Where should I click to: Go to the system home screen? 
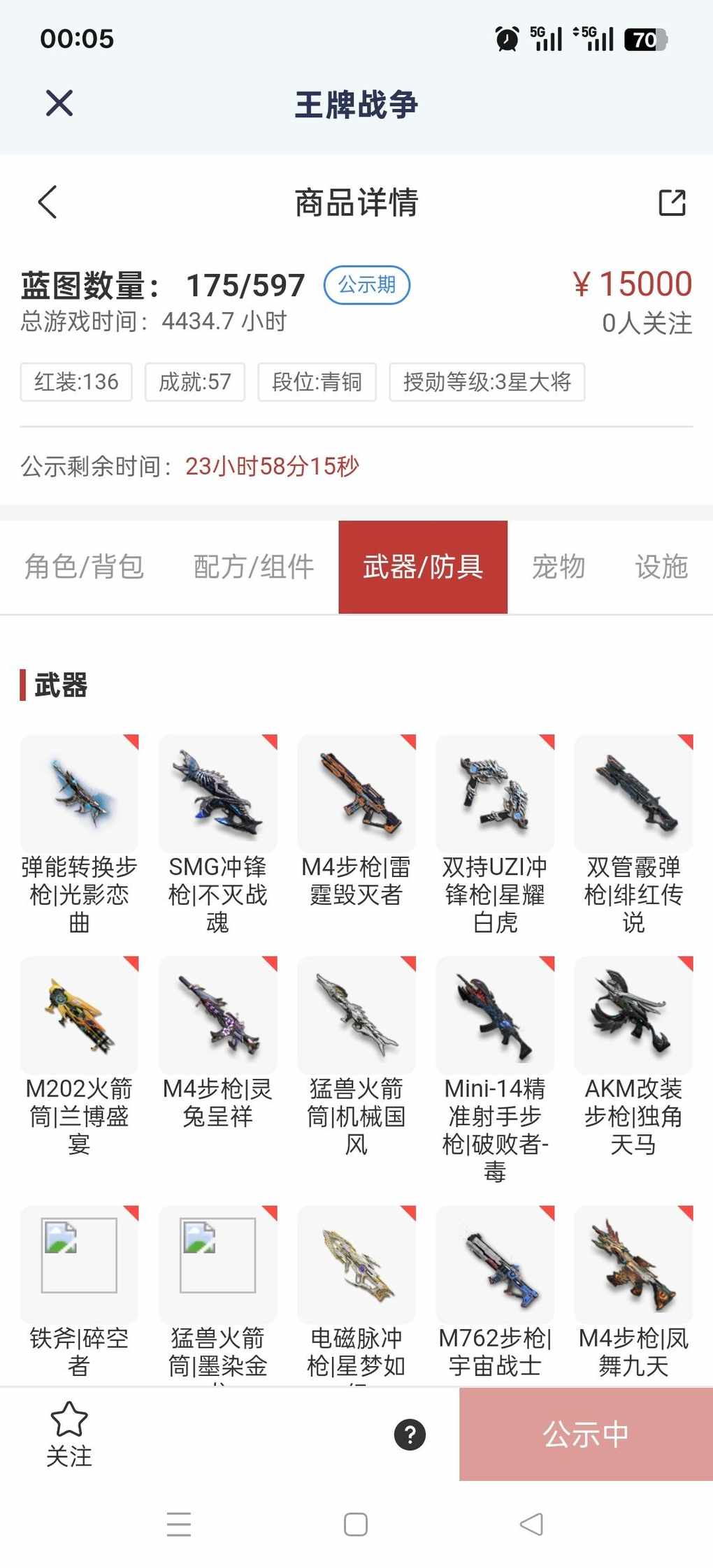[356, 1524]
